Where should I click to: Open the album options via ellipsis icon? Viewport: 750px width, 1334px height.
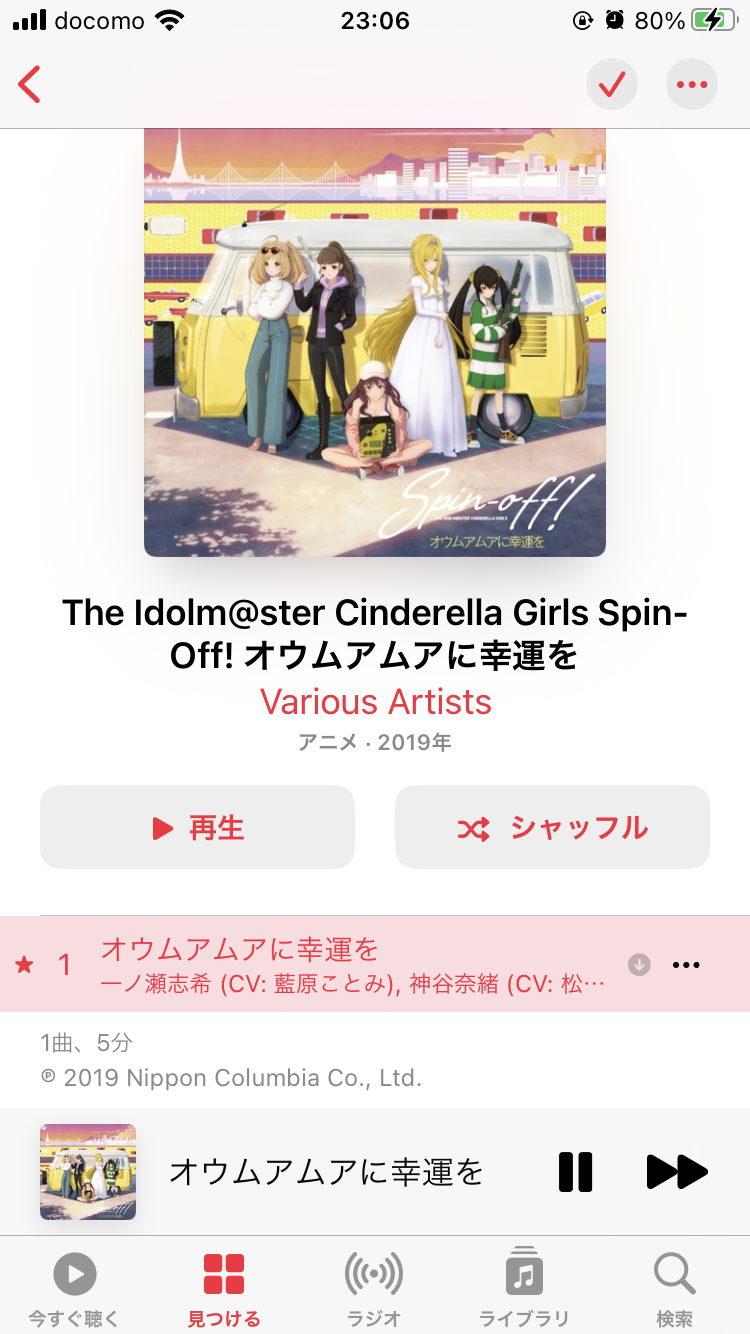691,84
